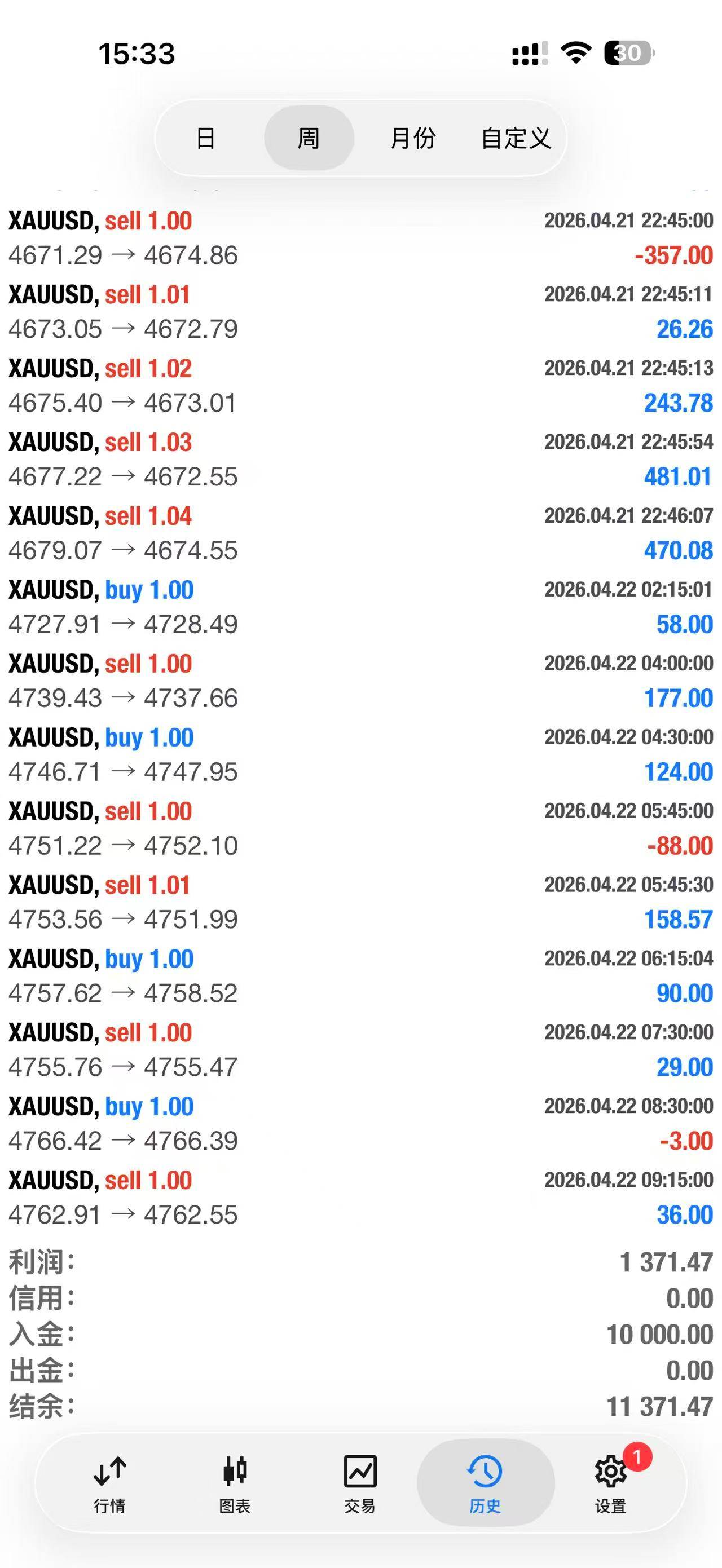The height and width of the screenshot is (1568, 722).
Task: Show the sell 1.00 trade with 177.00 profit
Action: (360, 681)
